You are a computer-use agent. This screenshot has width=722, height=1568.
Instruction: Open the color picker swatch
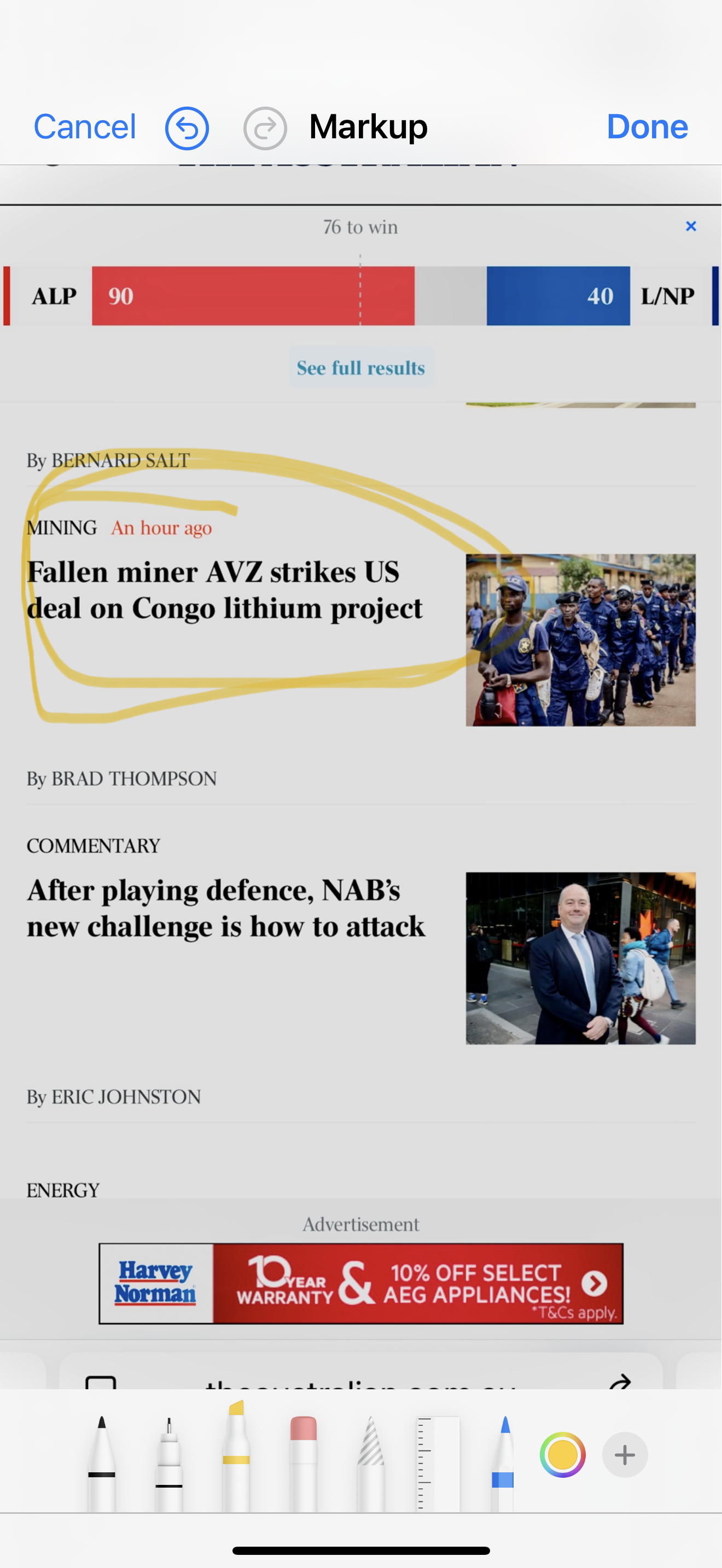point(562,1455)
